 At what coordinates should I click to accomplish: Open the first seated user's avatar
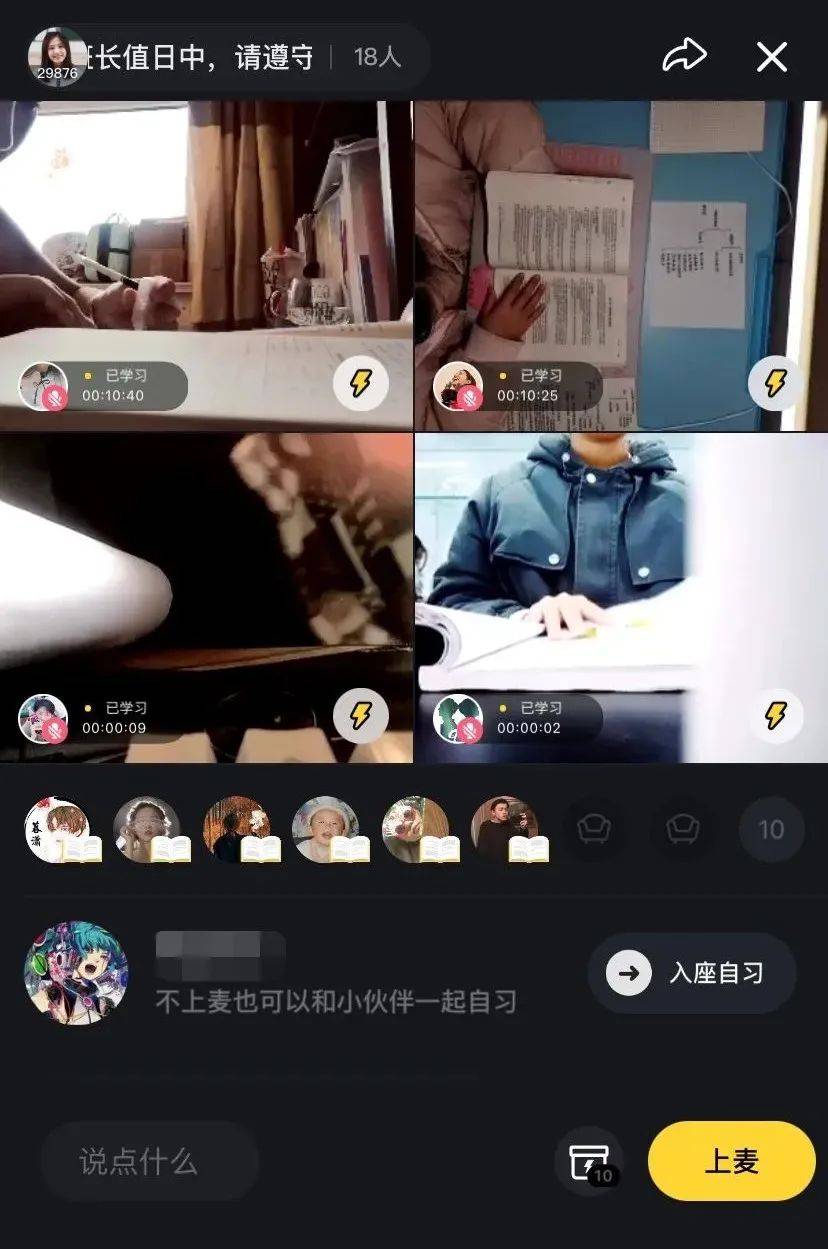click(x=57, y=829)
